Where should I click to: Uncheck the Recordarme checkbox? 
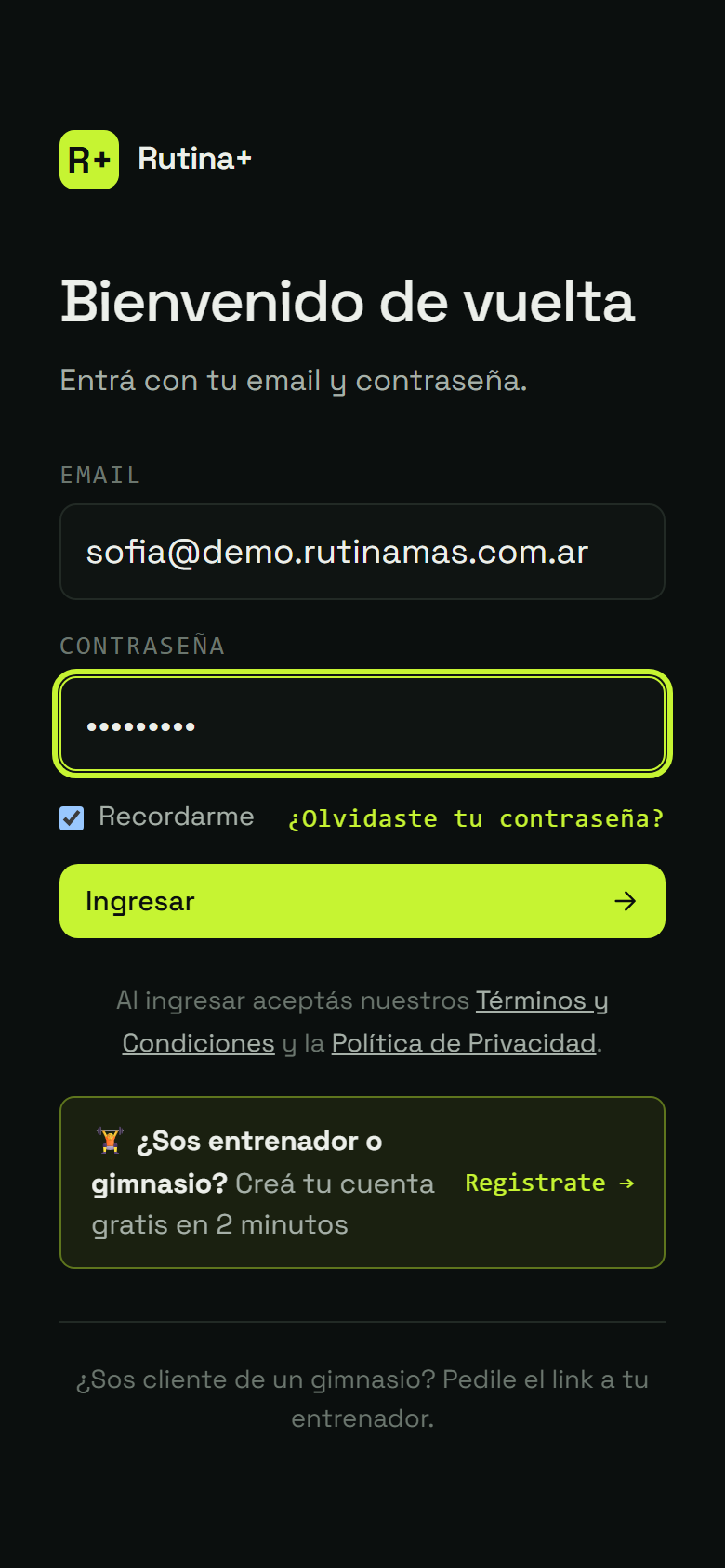[72, 817]
